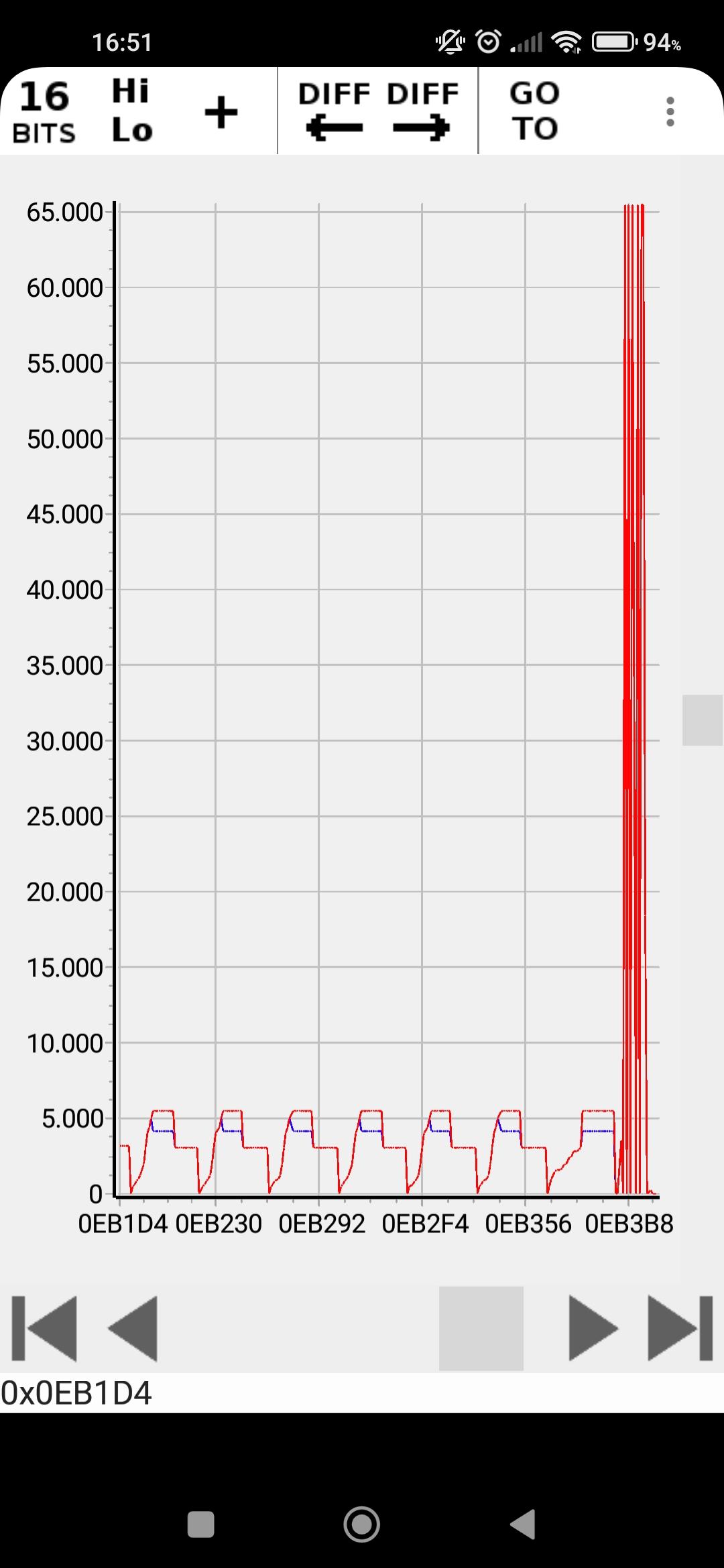This screenshot has height=1568, width=724.
Task: Tap the plus button in the toolbar
Action: click(221, 112)
